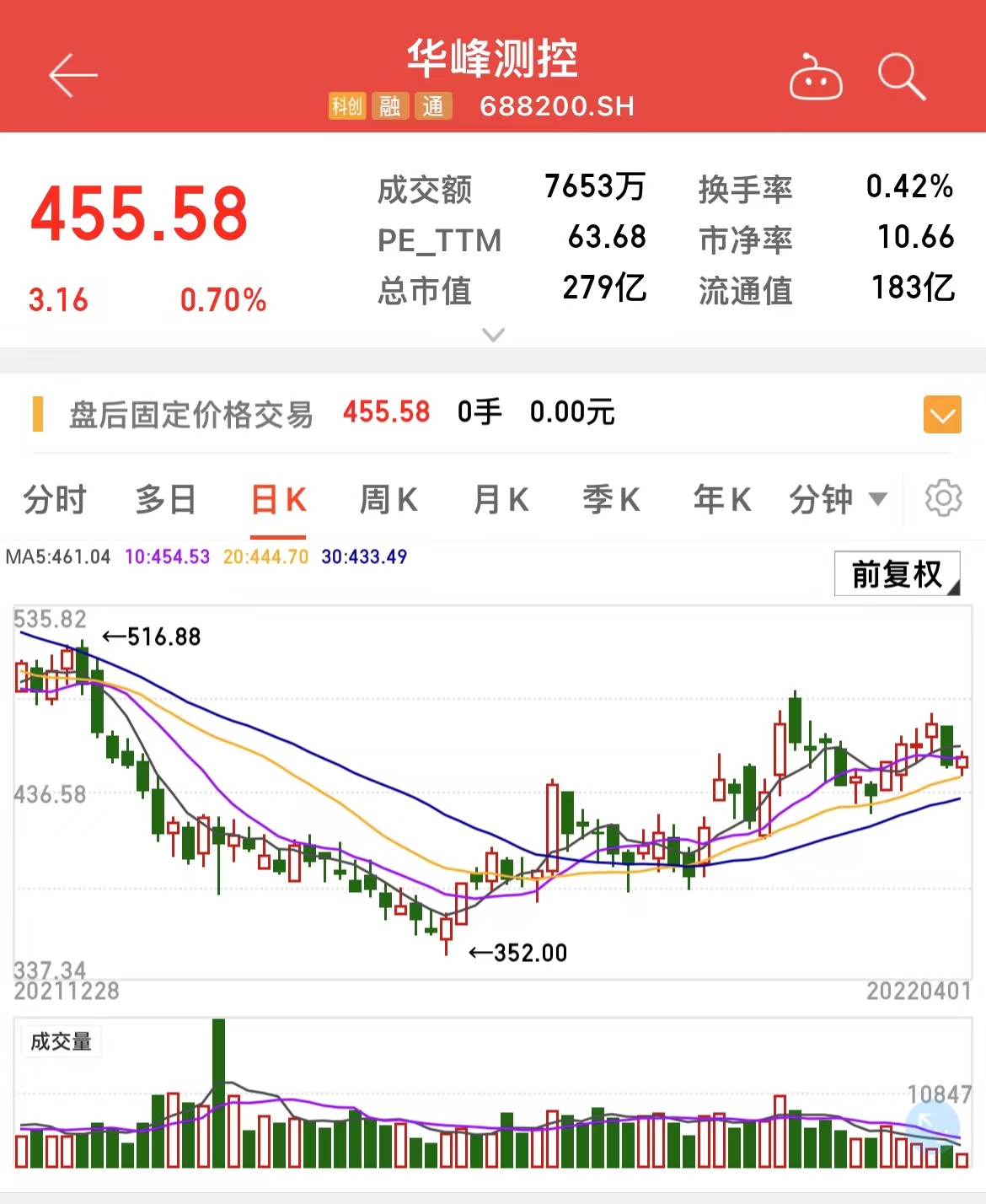Tap the stock code 688200.SH
This screenshot has height=1204, width=986.
tap(558, 106)
